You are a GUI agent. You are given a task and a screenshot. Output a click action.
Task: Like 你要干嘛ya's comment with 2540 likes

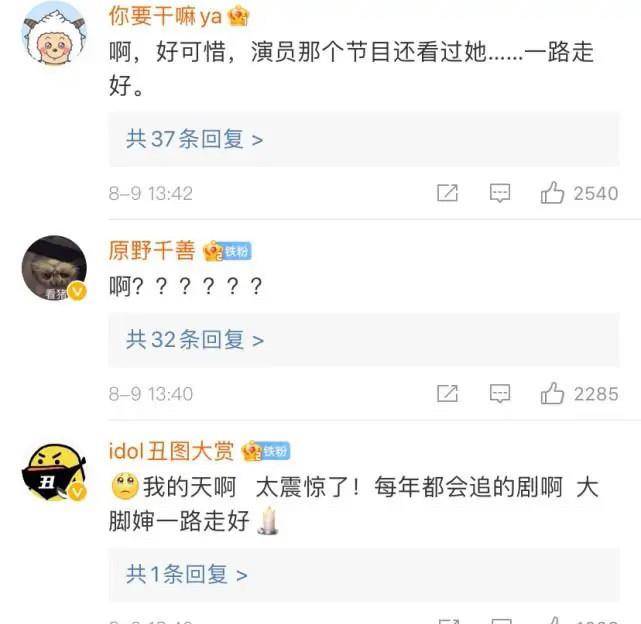[x=553, y=193]
